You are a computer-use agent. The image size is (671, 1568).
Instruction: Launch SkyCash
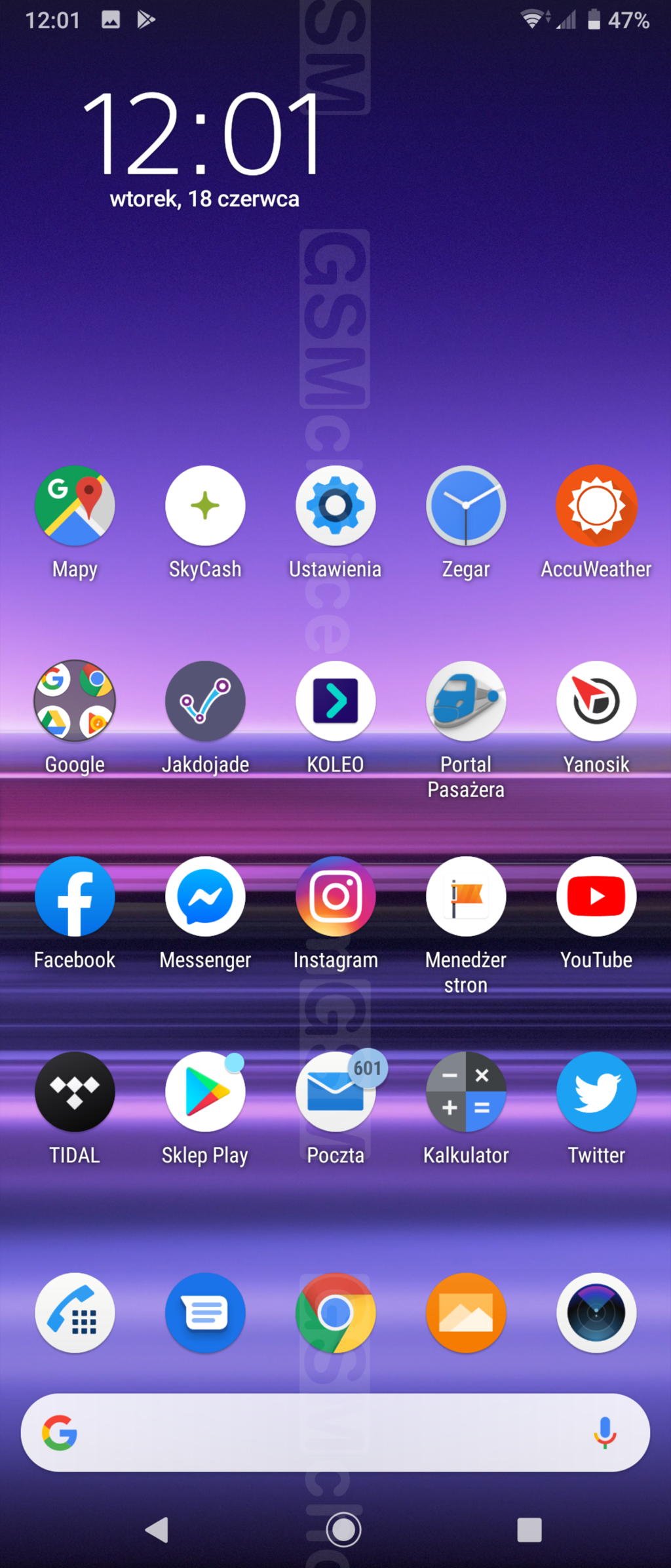pos(205,505)
